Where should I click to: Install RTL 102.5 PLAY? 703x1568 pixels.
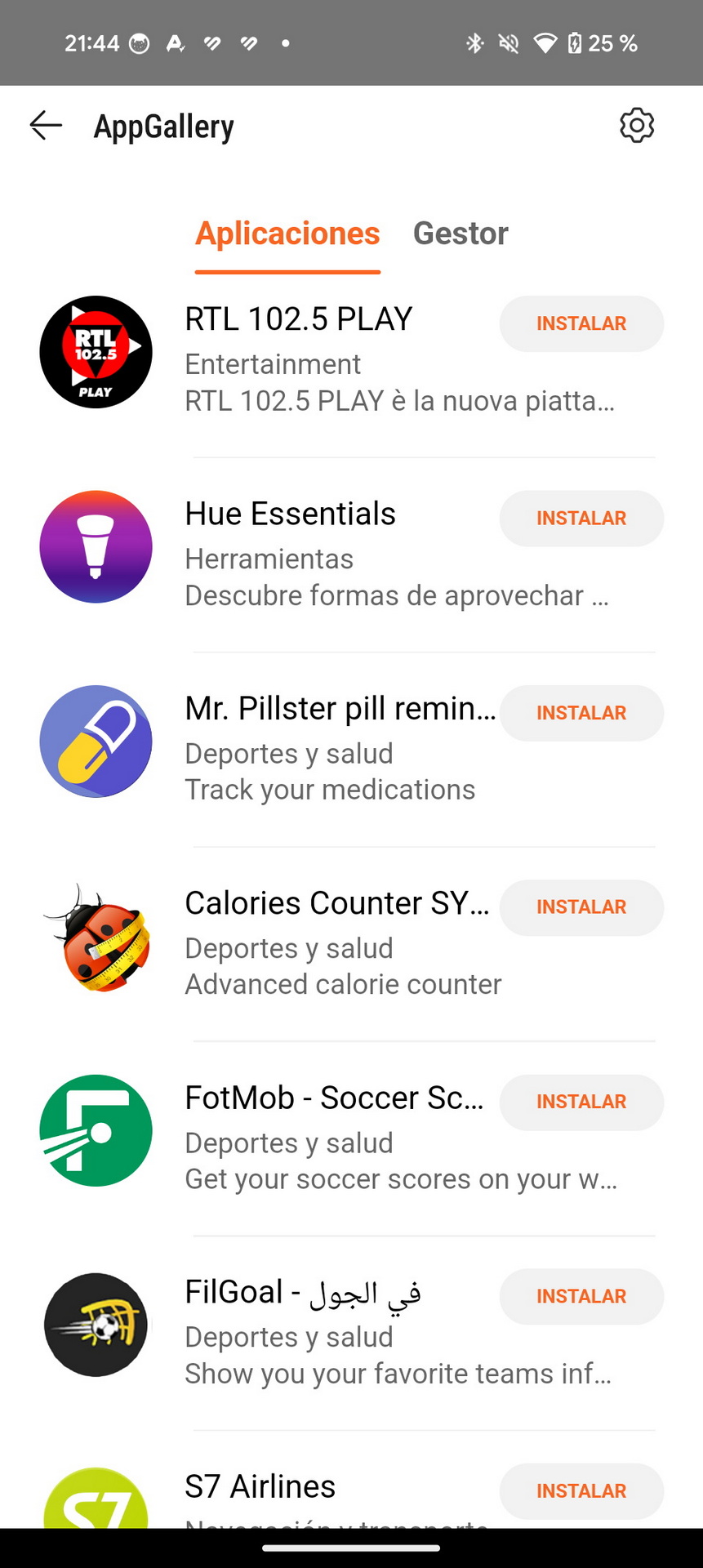581,323
